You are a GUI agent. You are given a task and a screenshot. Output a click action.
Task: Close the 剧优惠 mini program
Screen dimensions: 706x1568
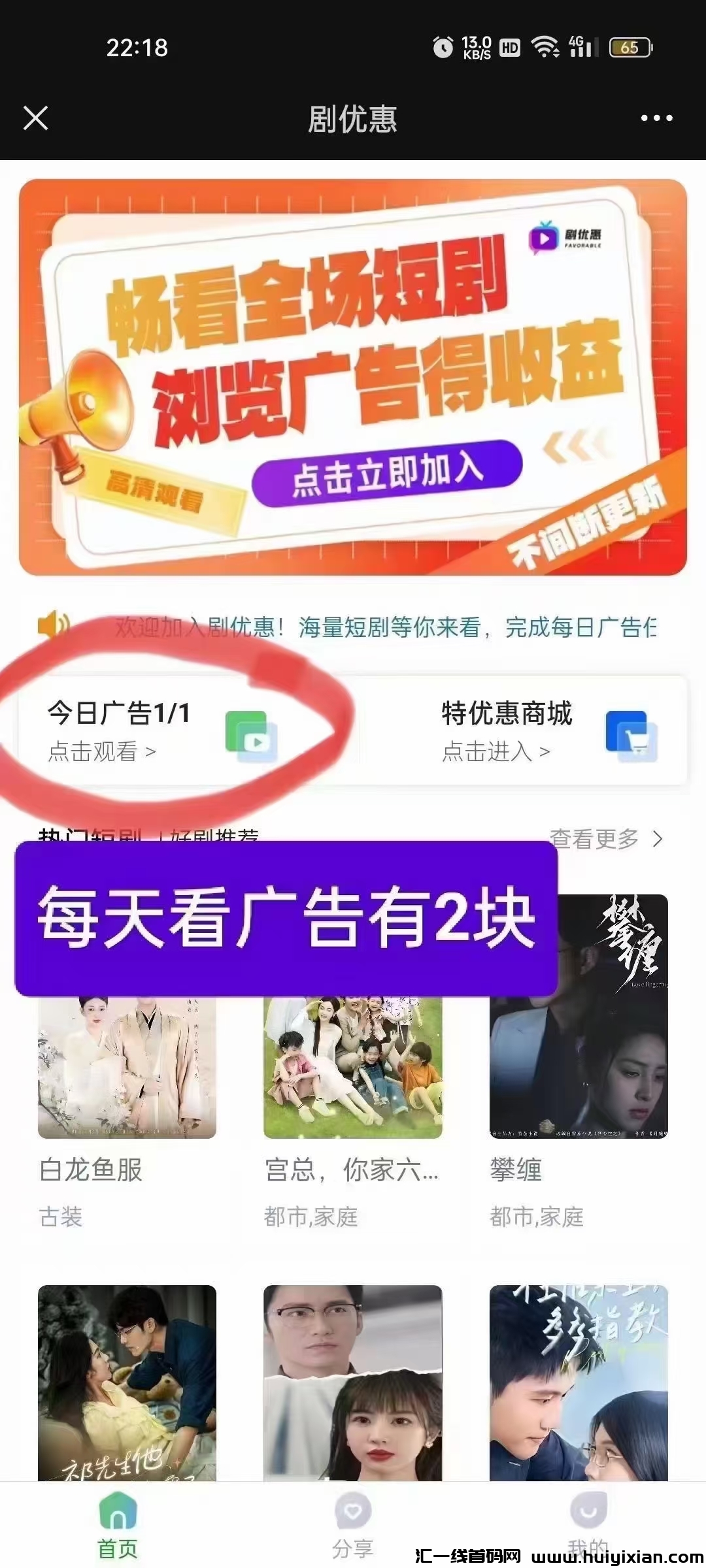[x=35, y=118]
